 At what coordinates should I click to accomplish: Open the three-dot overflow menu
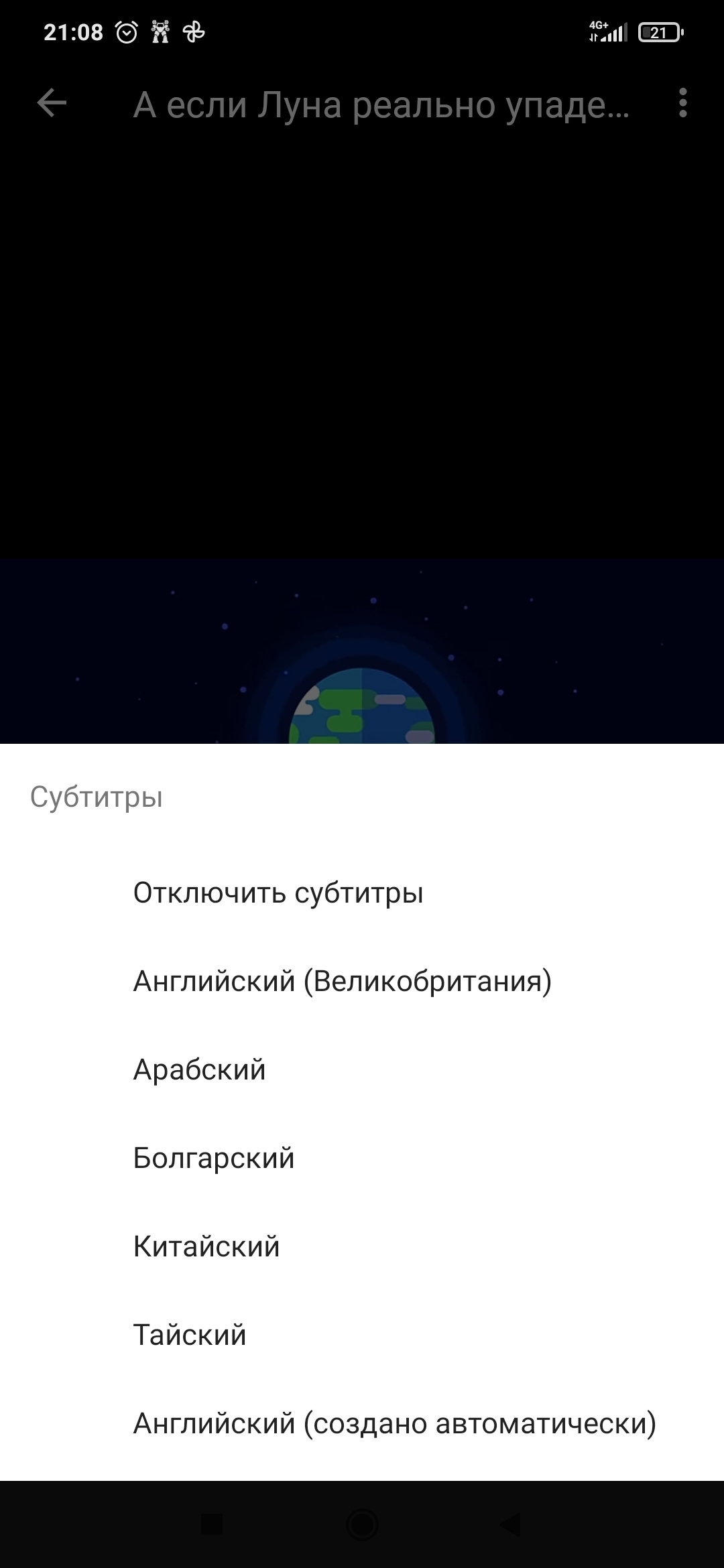coord(682,103)
